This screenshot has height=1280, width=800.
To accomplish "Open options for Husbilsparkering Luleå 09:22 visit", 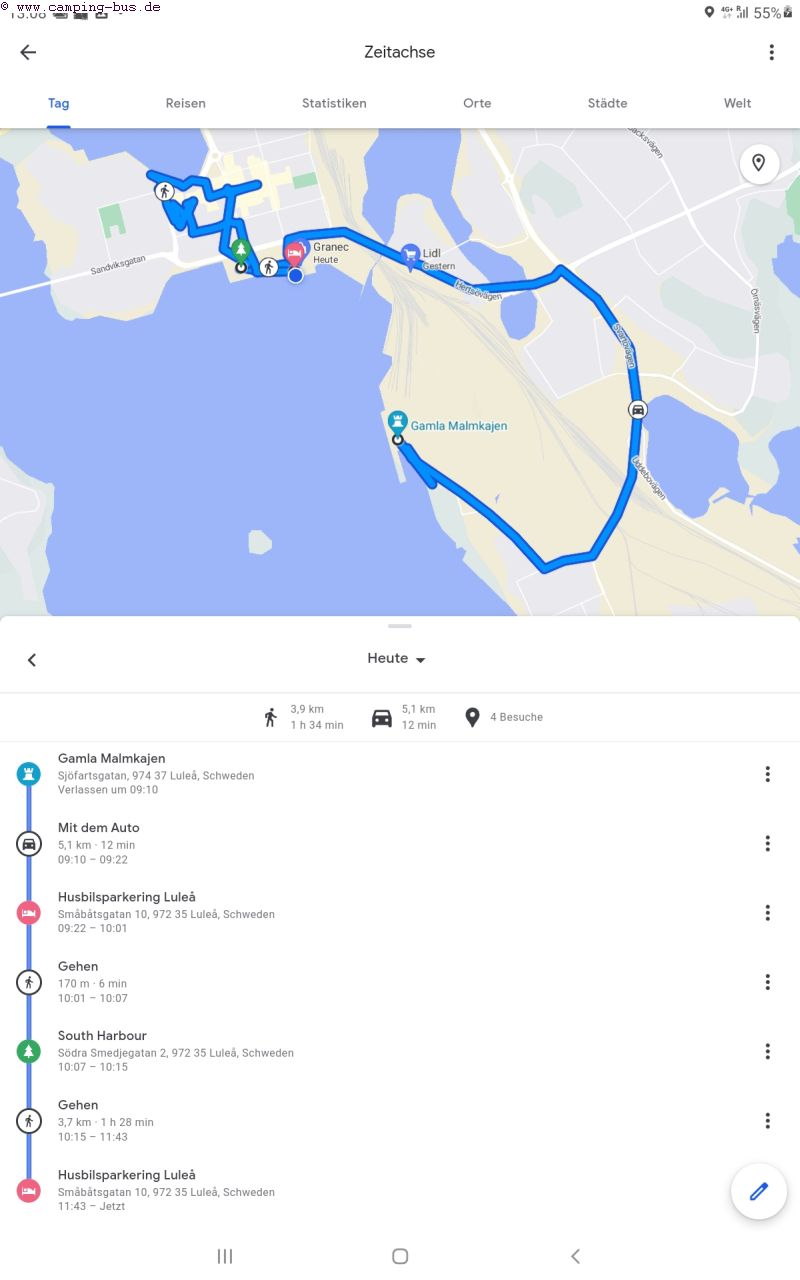I will pos(767,913).
